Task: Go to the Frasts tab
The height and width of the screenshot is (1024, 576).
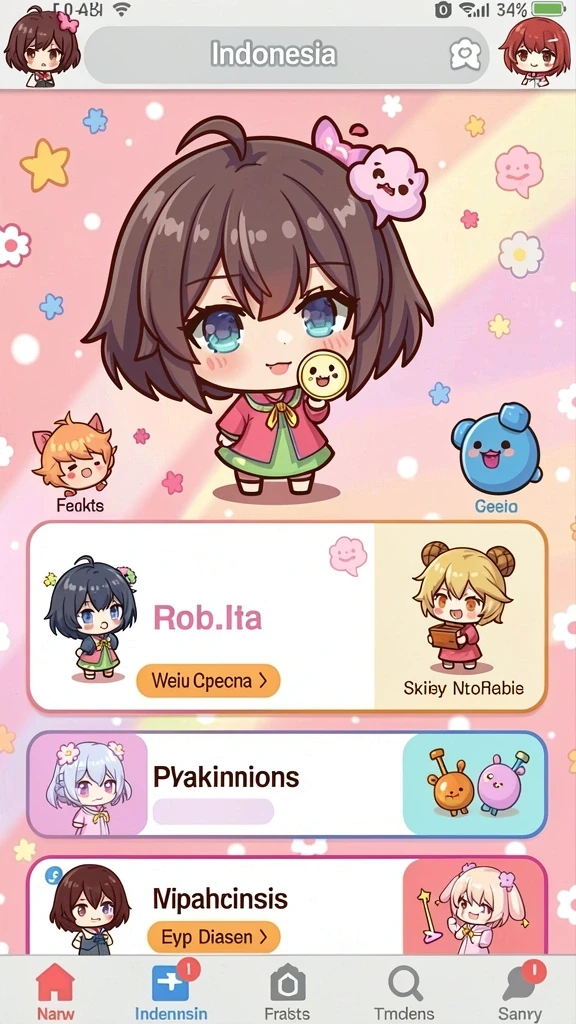Action: pos(287,991)
